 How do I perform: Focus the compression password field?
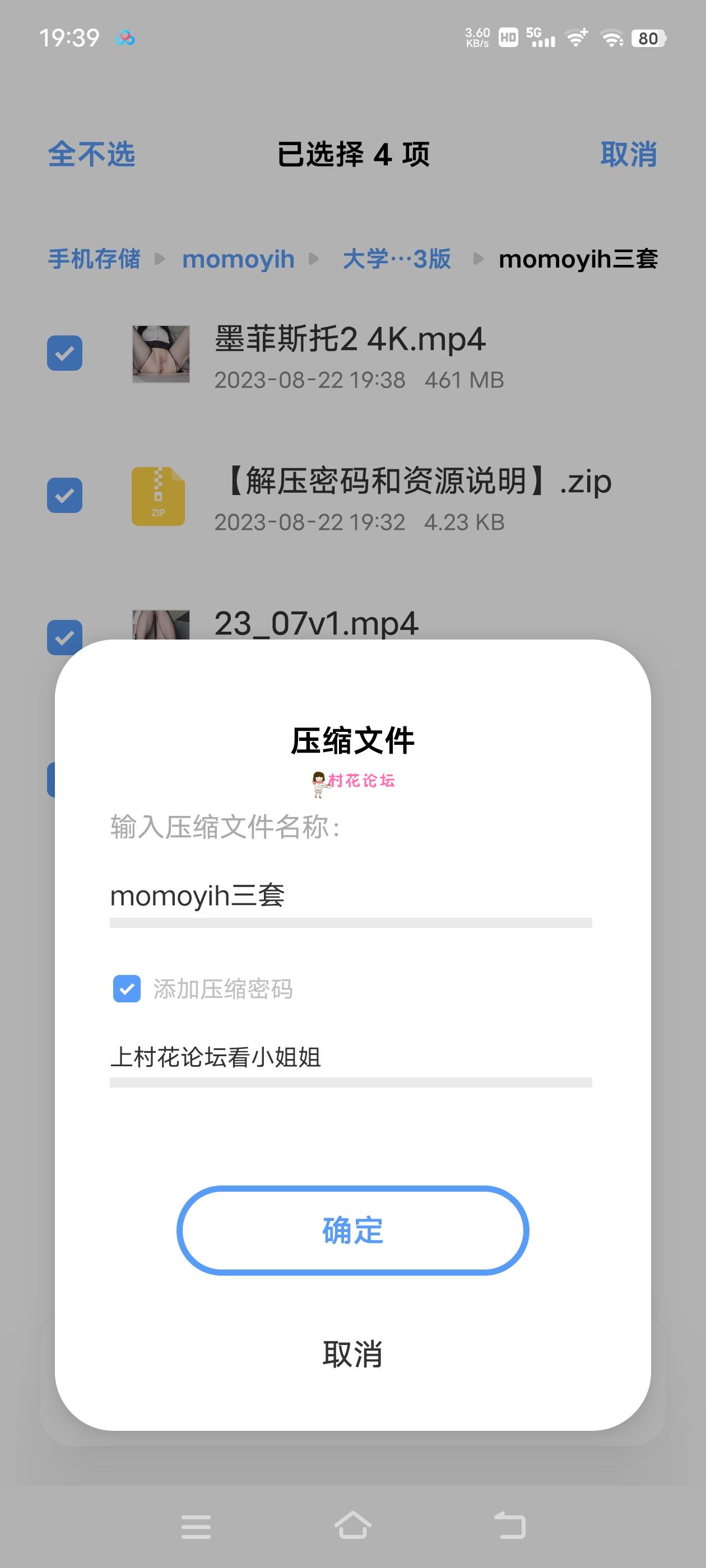(350, 1057)
